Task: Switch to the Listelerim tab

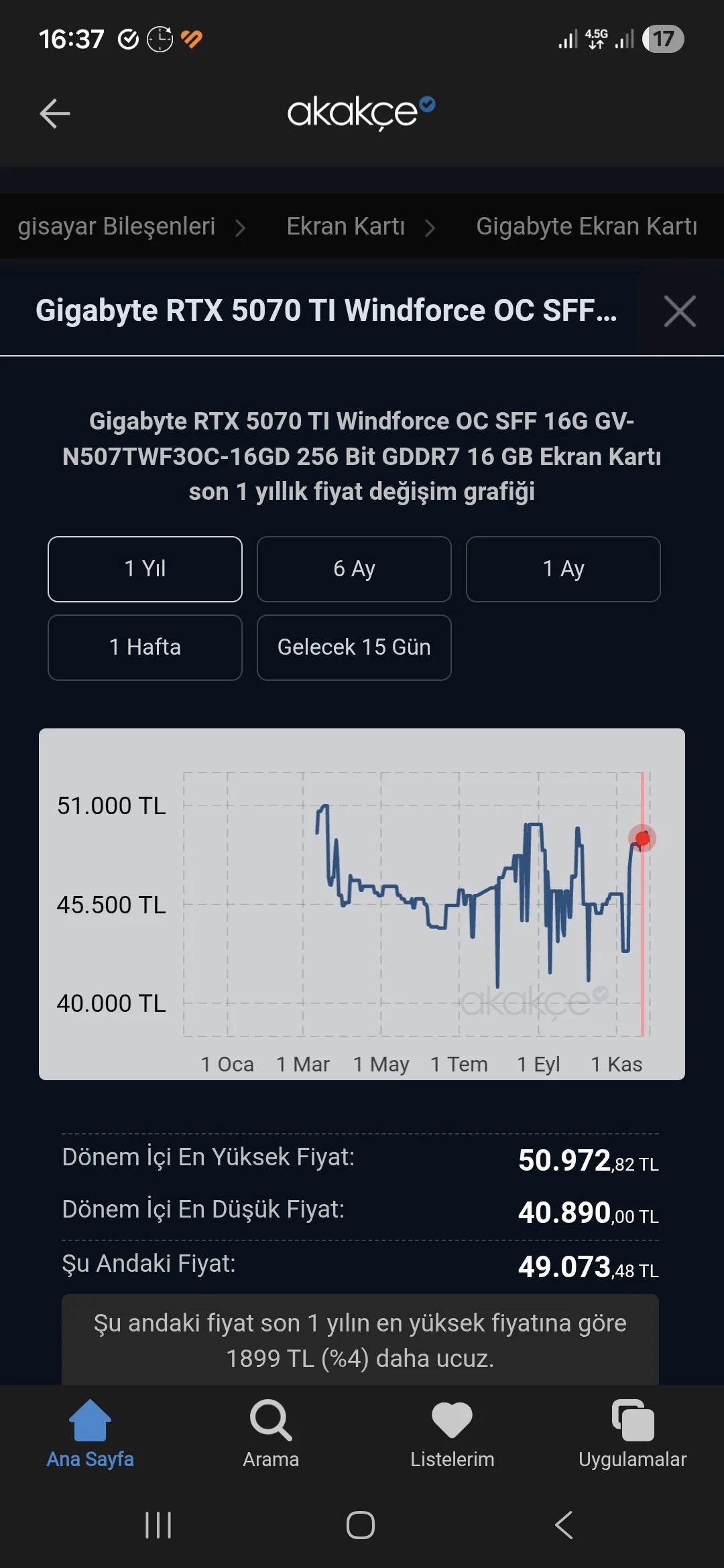Action: 452,1434
